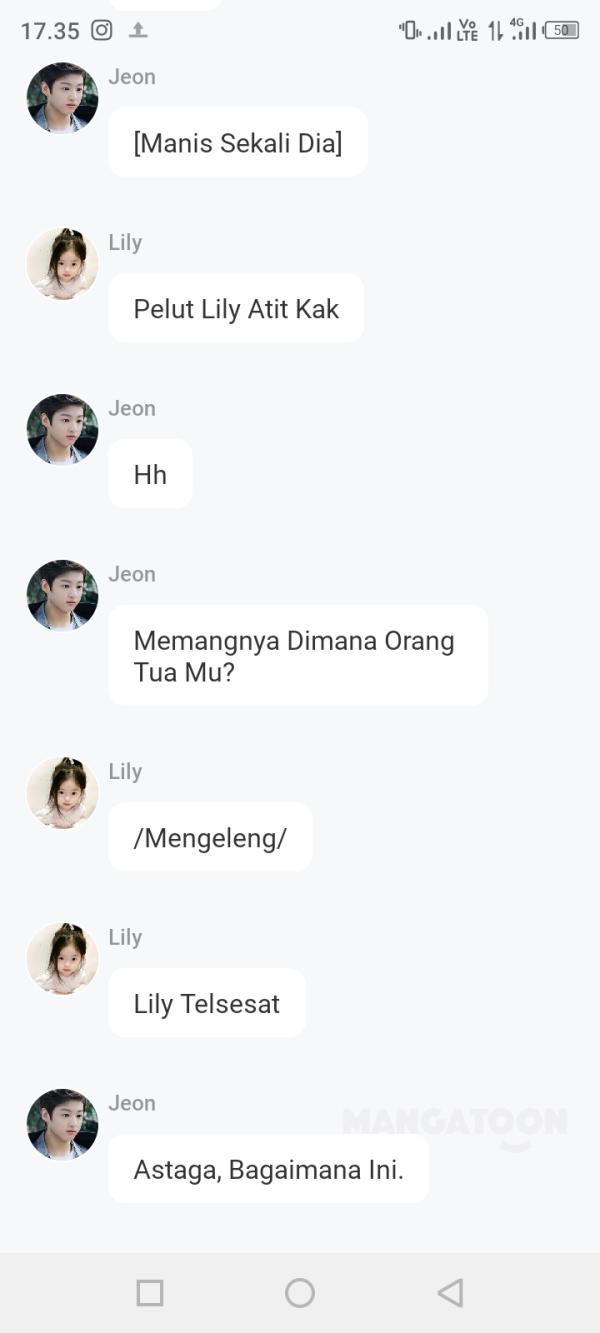Image resolution: width=600 pixels, height=1333 pixels.
Task: Go back using the navigation bar
Action: [450, 1293]
